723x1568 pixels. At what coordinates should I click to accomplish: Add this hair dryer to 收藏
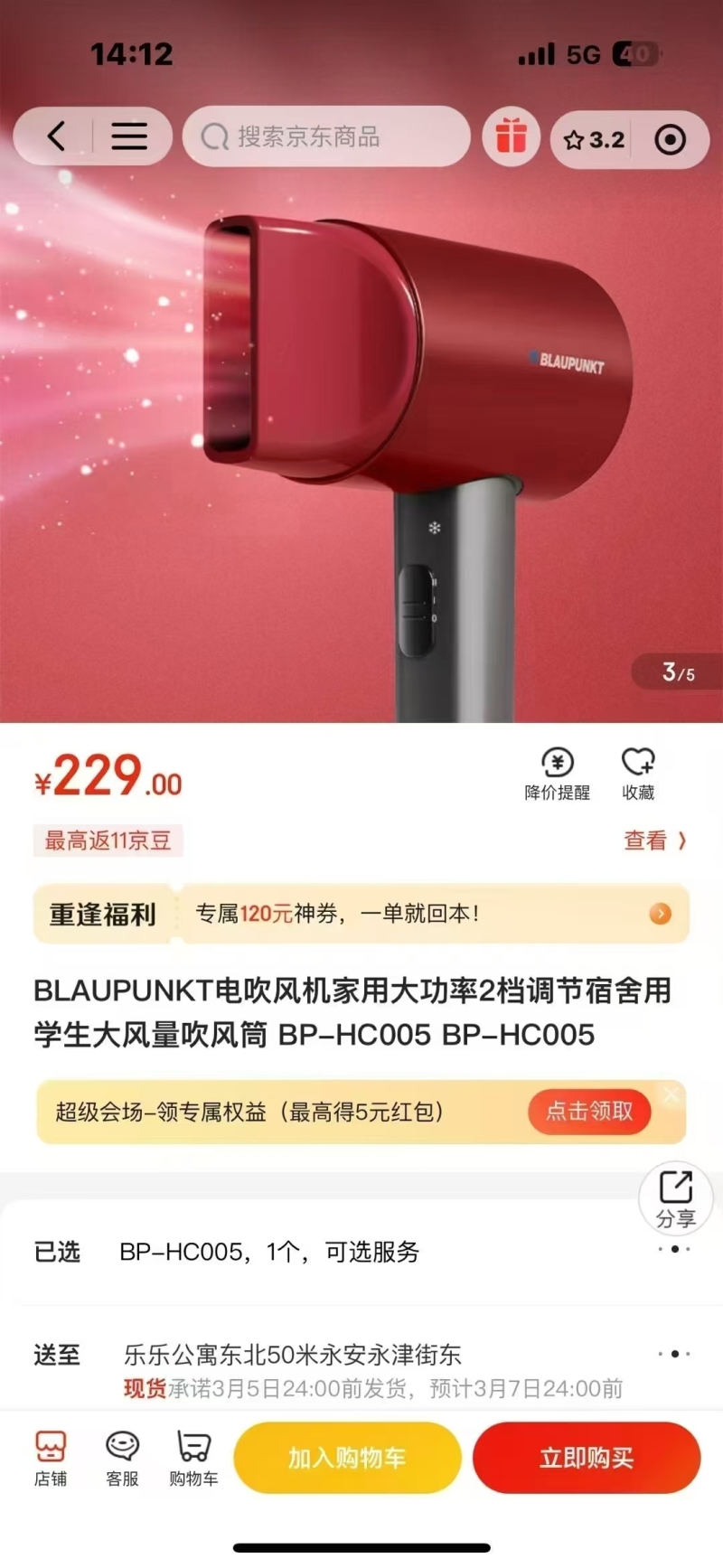pyautogui.click(x=638, y=774)
